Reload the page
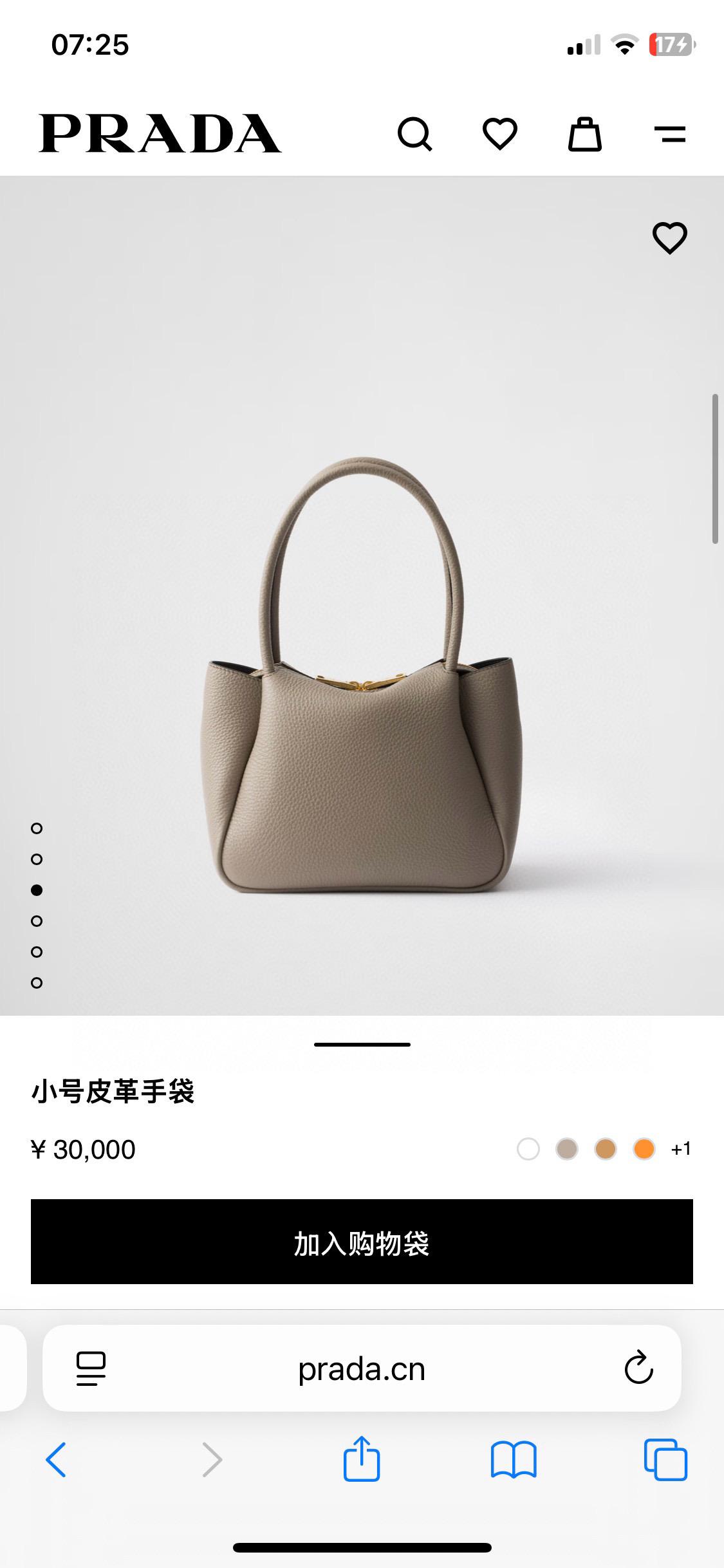The image size is (724, 1568). click(638, 1368)
